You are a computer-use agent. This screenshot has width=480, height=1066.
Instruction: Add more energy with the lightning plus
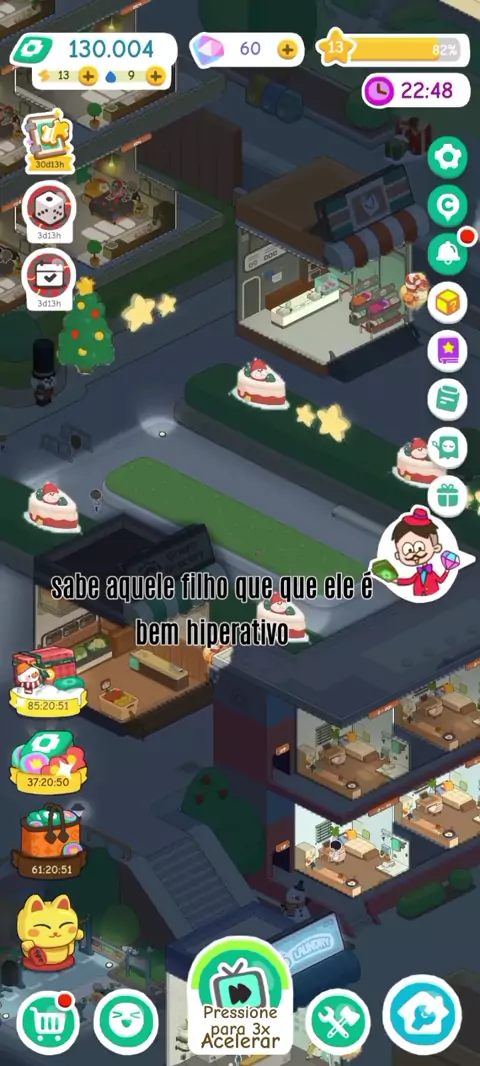pyautogui.click(x=88, y=75)
